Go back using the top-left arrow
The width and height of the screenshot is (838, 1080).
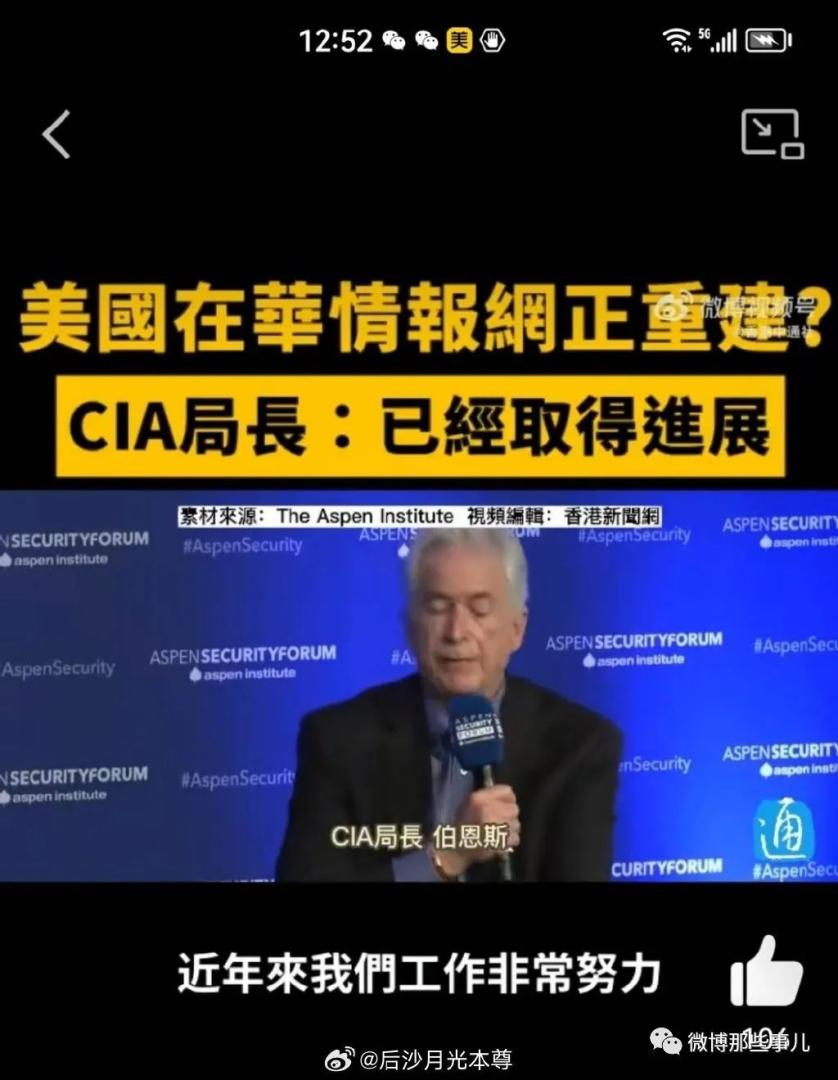coord(57,134)
